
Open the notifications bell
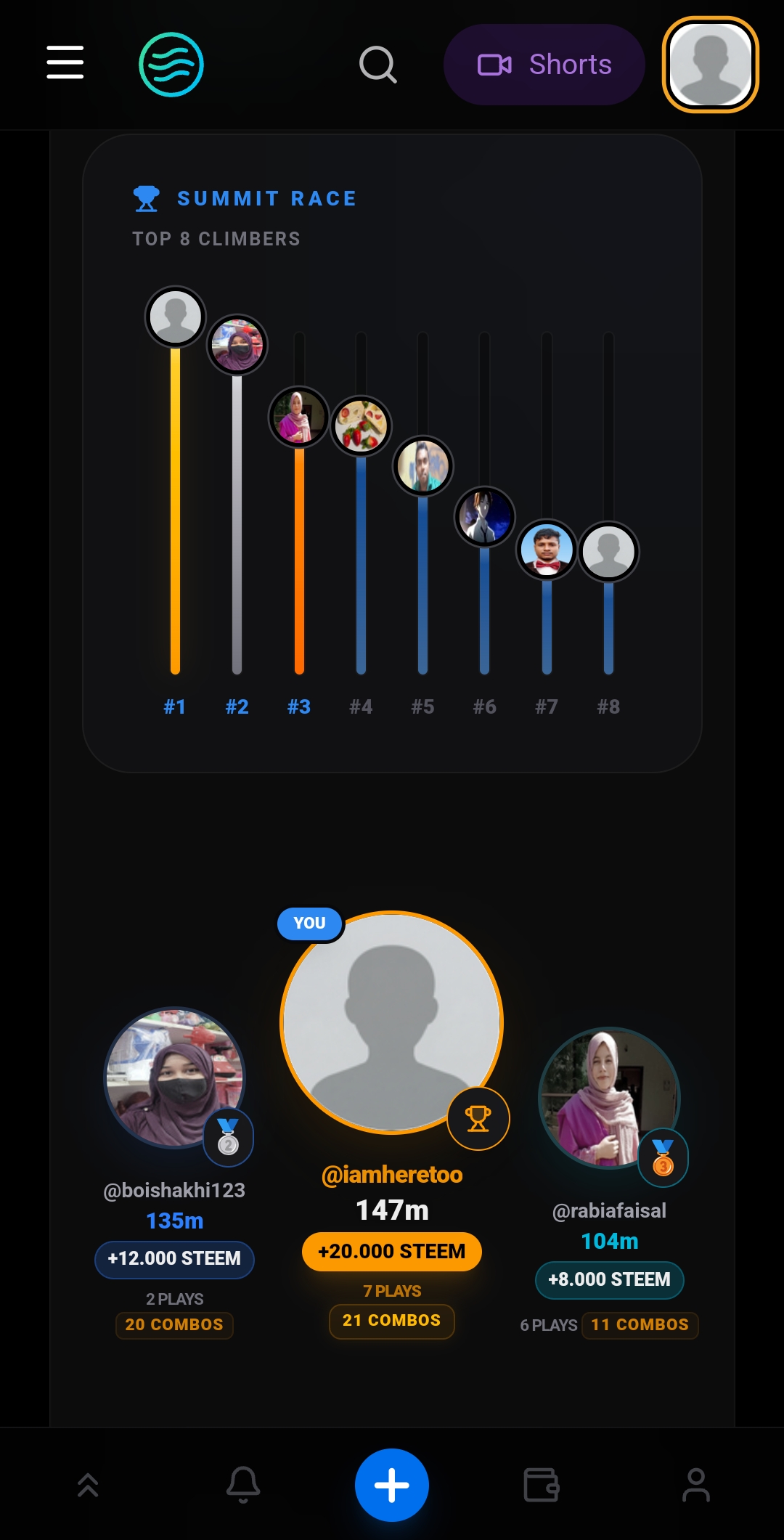tap(243, 1485)
